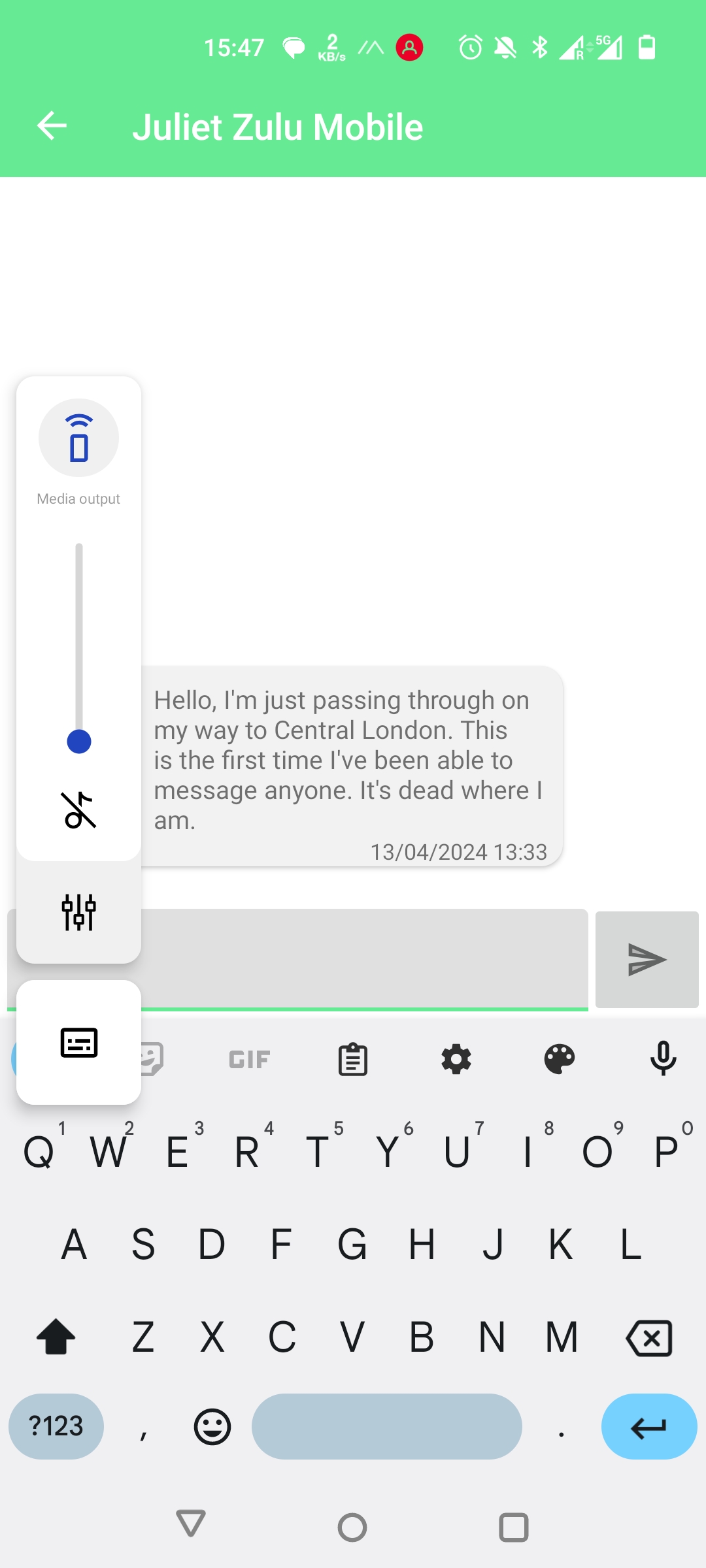
Task: Tap the home navigation button
Action: 352,1527
